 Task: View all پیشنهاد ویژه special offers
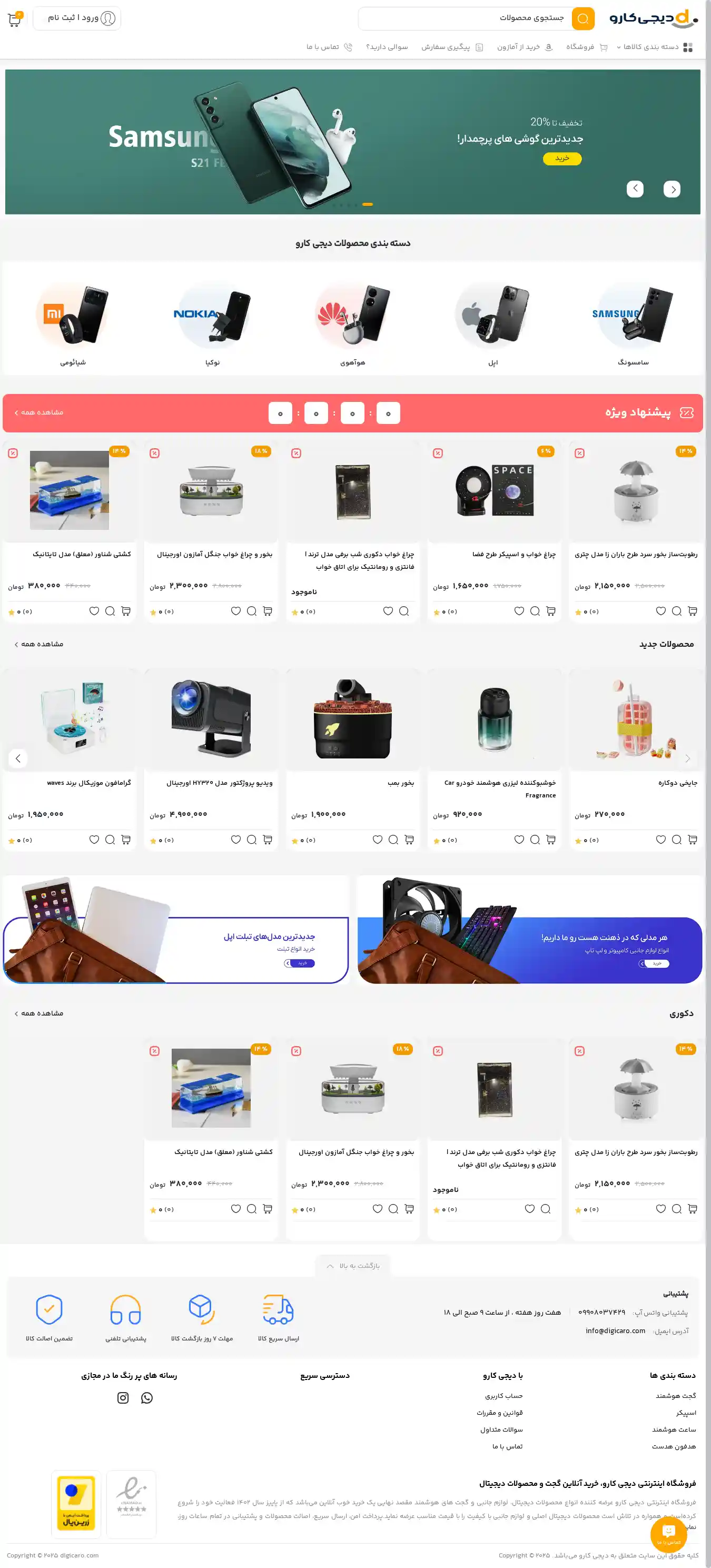pos(39,413)
